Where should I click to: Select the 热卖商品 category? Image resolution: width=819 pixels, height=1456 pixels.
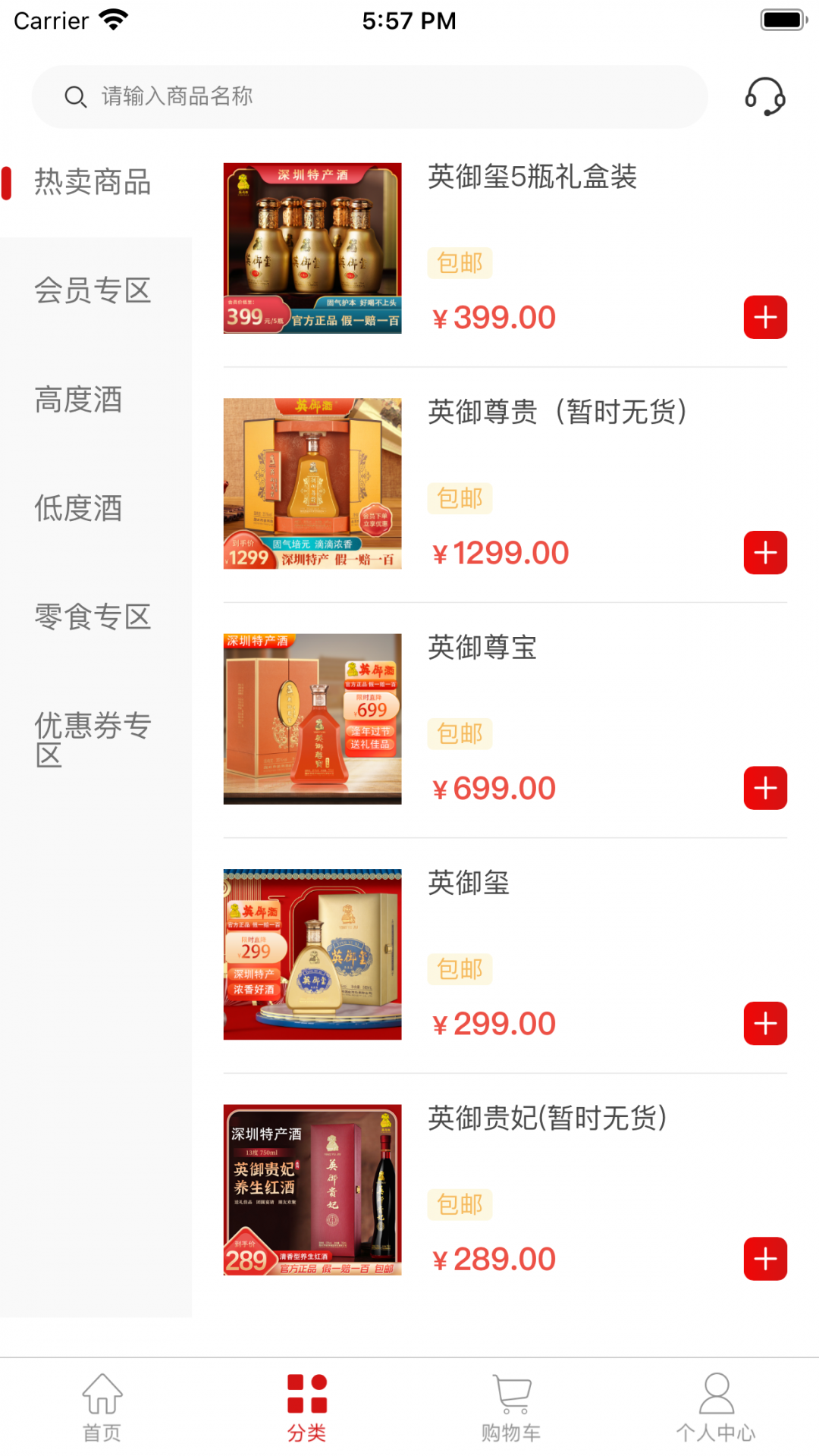click(x=93, y=183)
